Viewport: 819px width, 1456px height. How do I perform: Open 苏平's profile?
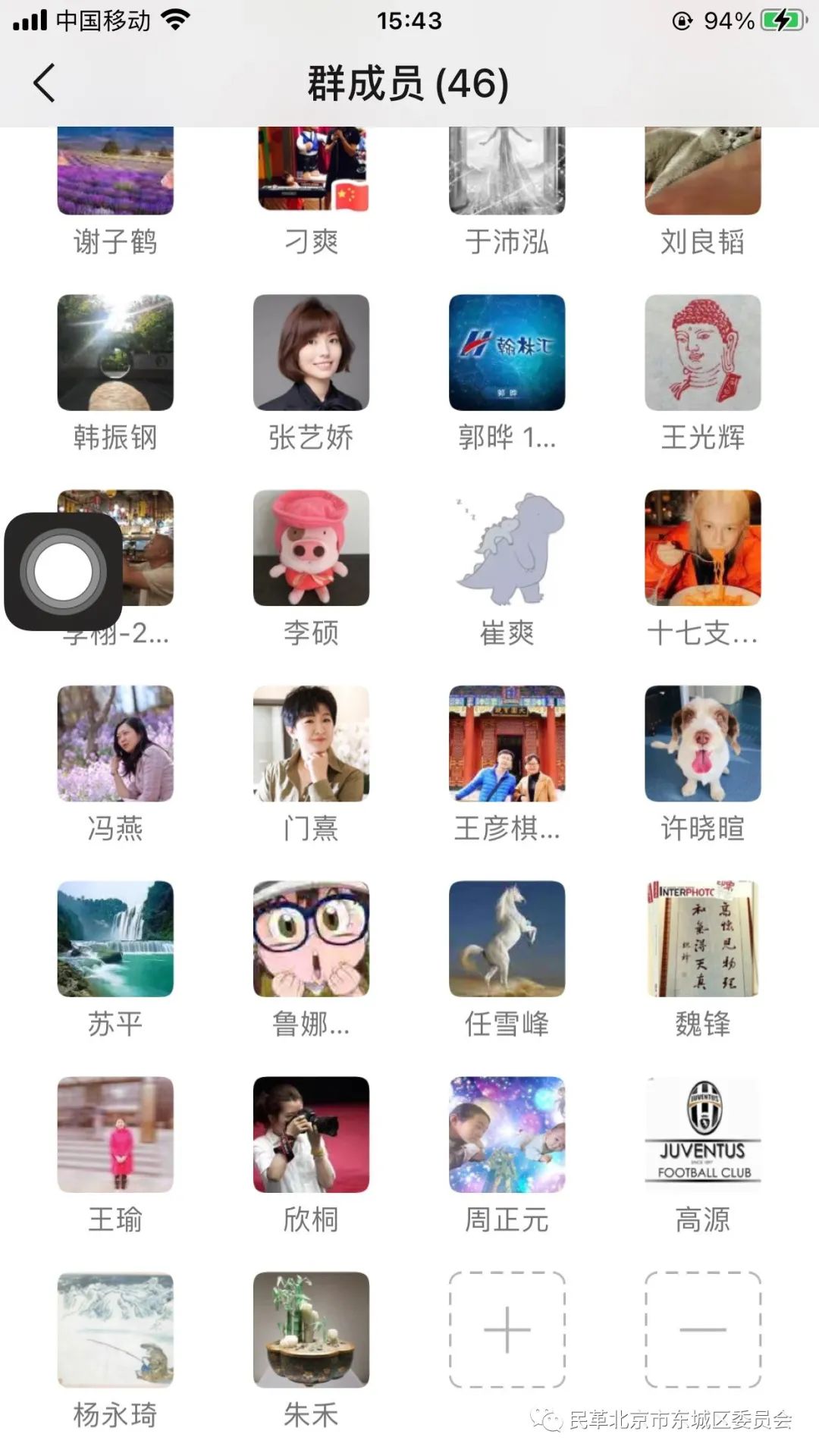point(115,939)
